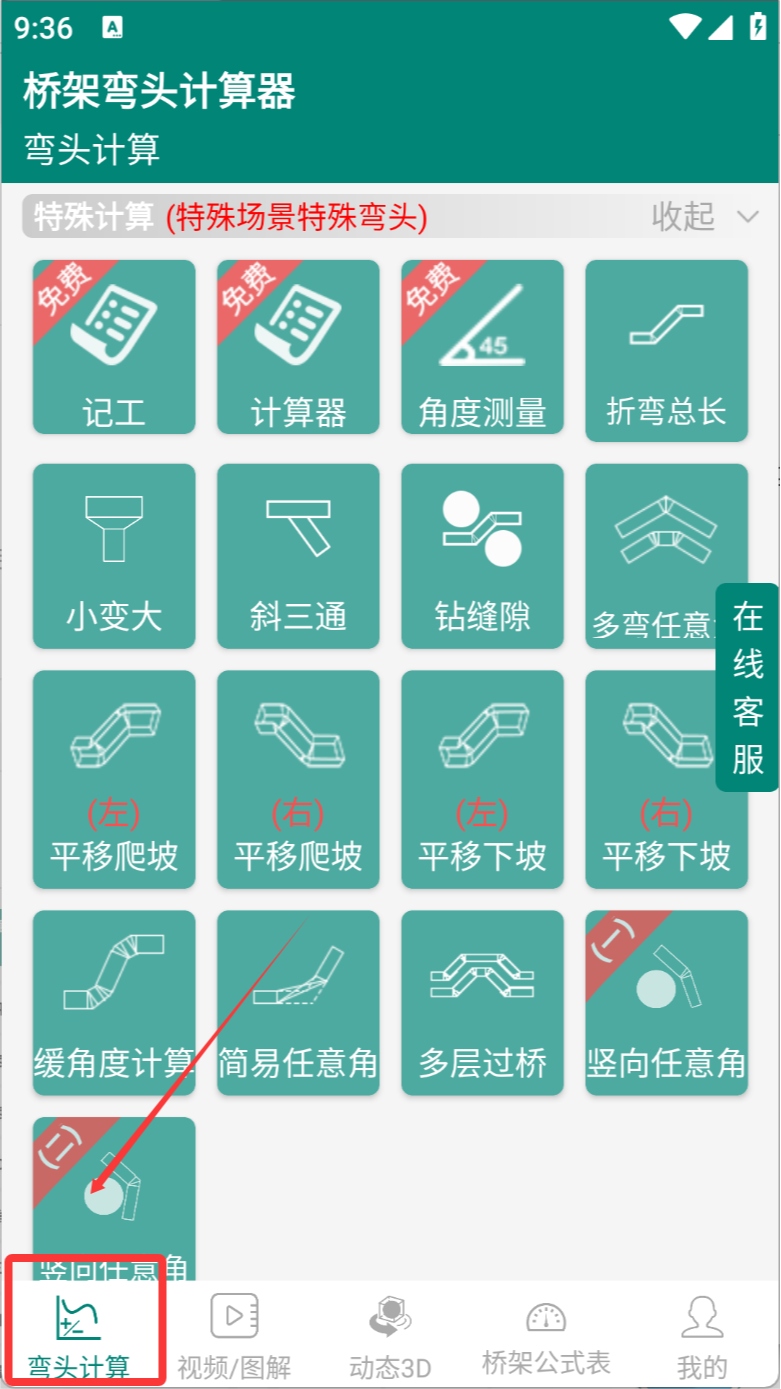The height and width of the screenshot is (1389, 781).
Task: Select the (左)平移下坡 tile
Action: point(482,779)
